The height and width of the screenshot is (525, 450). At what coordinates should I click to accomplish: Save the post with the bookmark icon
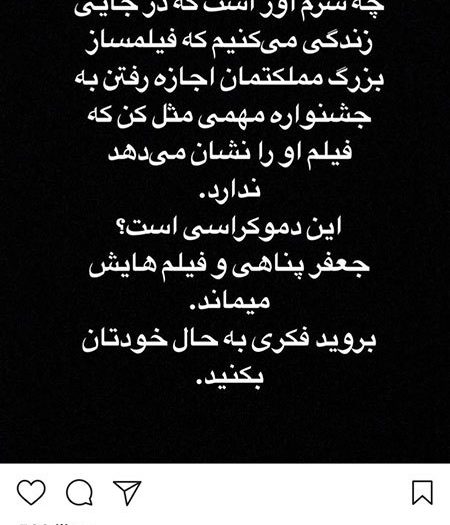coord(422,492)
